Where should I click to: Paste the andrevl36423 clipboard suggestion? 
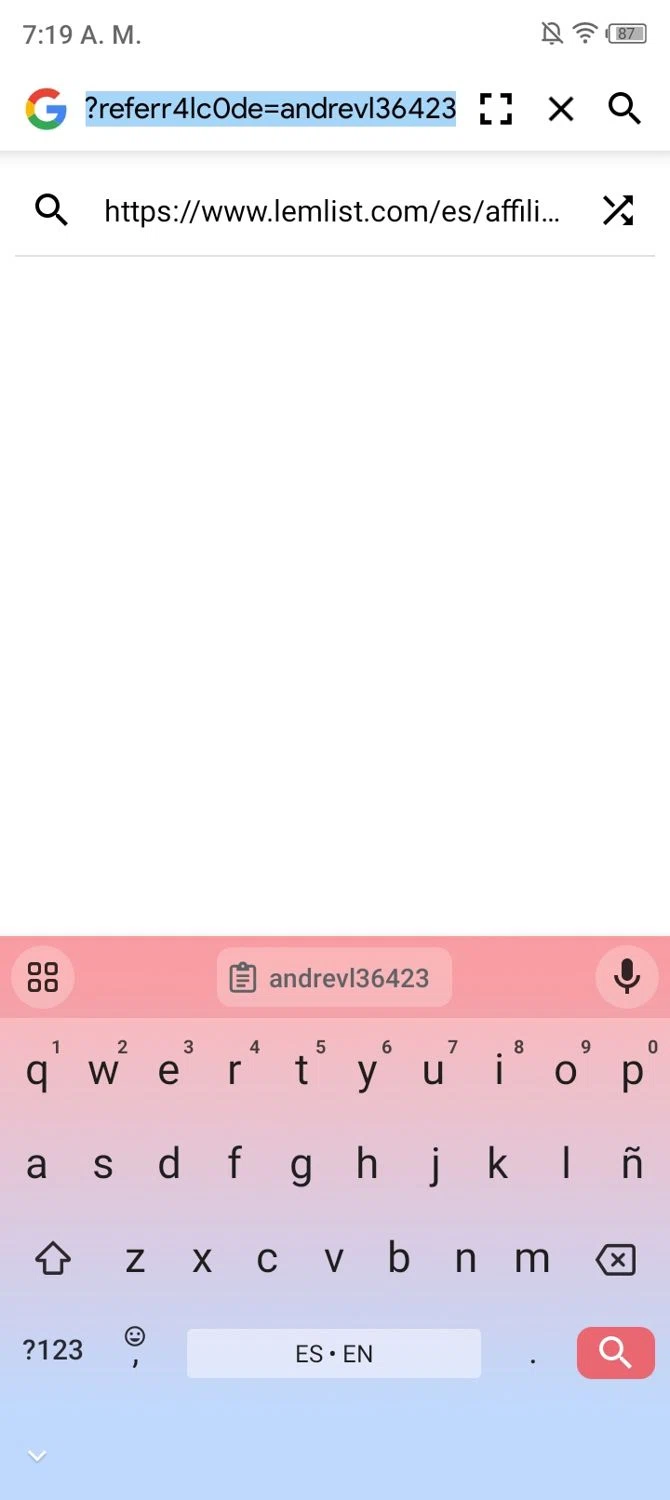click(x=334, y=977)
